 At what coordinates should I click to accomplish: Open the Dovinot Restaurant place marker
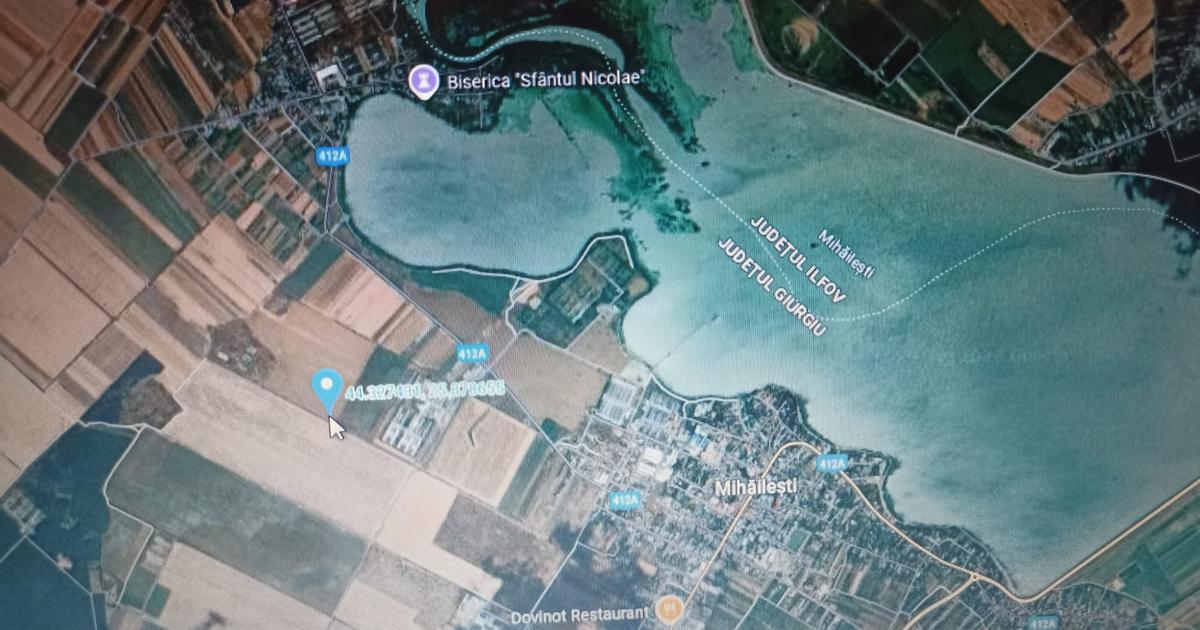pos(669,607)
